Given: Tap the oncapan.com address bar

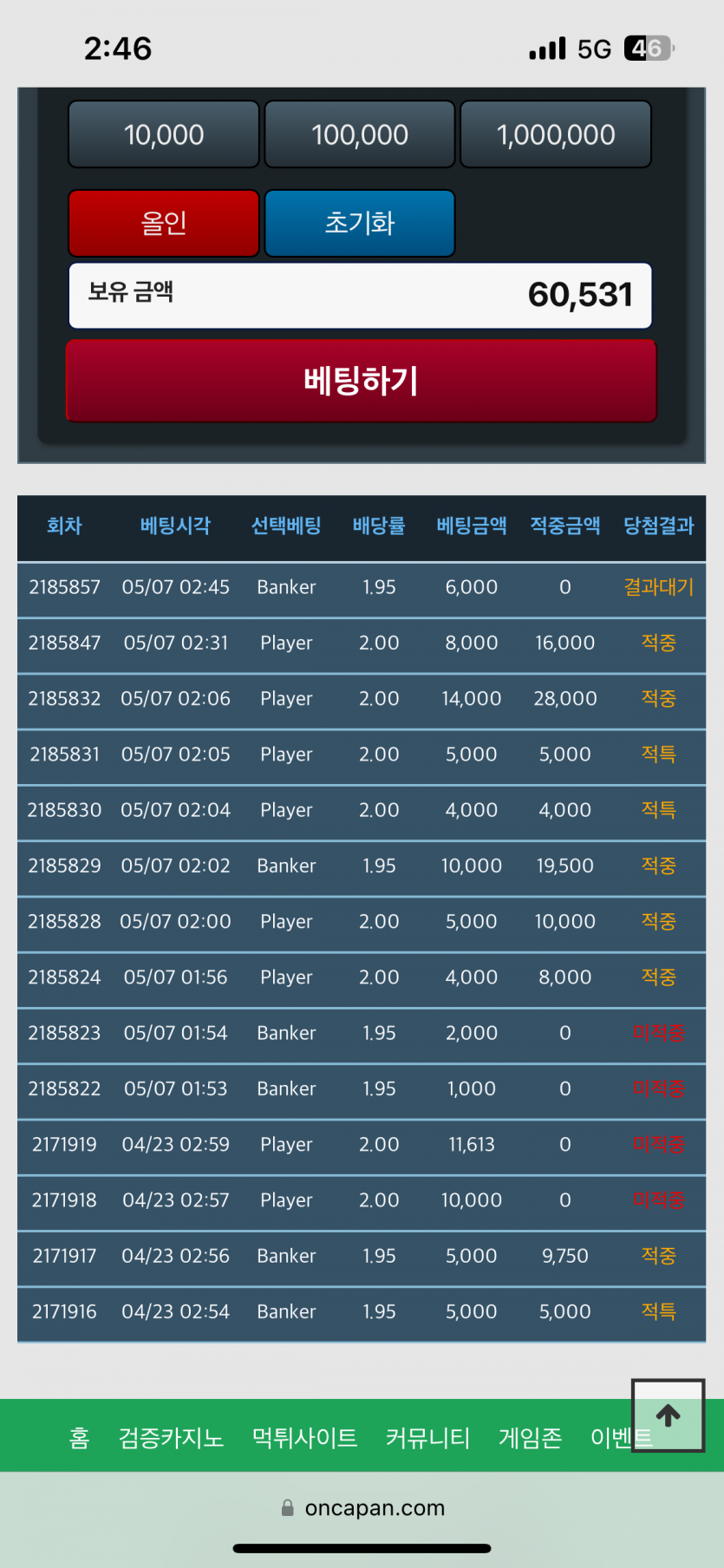Looking at the screenshot, I should click(362, 1508).
